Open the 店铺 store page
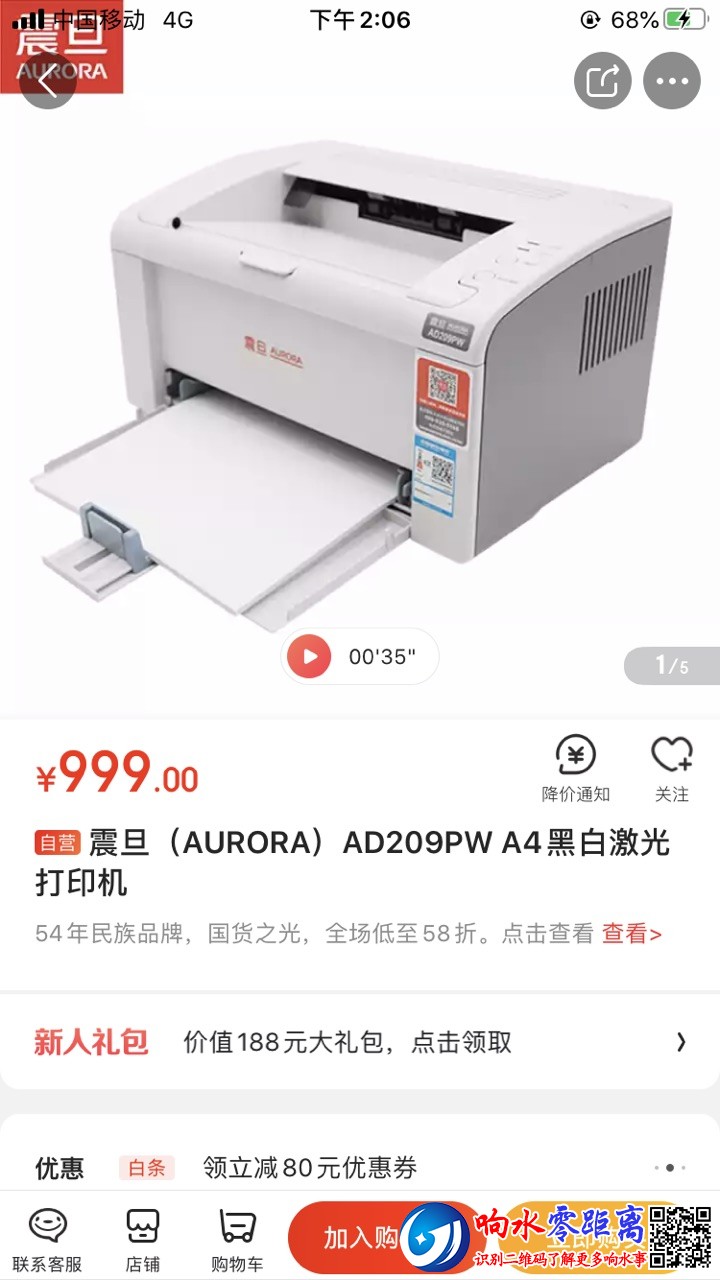The image size is (720, 1280). point(143,1240)
